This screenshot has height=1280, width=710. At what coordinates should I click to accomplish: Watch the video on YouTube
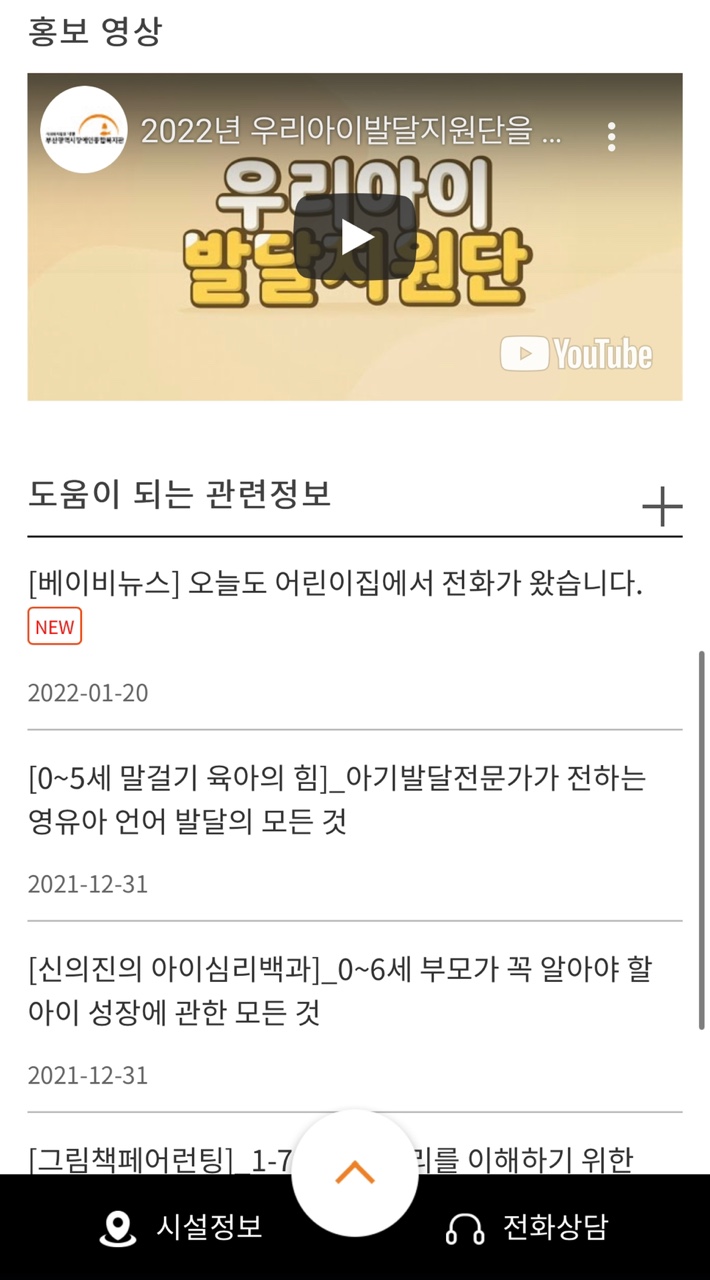pos(576,354)
